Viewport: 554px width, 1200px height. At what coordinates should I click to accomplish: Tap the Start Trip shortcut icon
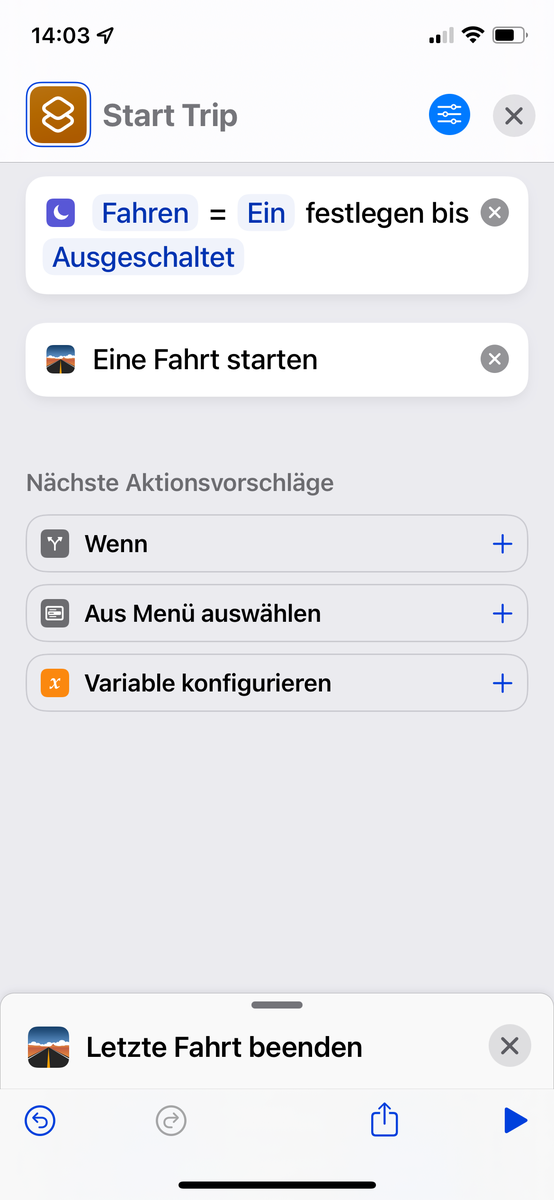59,115
